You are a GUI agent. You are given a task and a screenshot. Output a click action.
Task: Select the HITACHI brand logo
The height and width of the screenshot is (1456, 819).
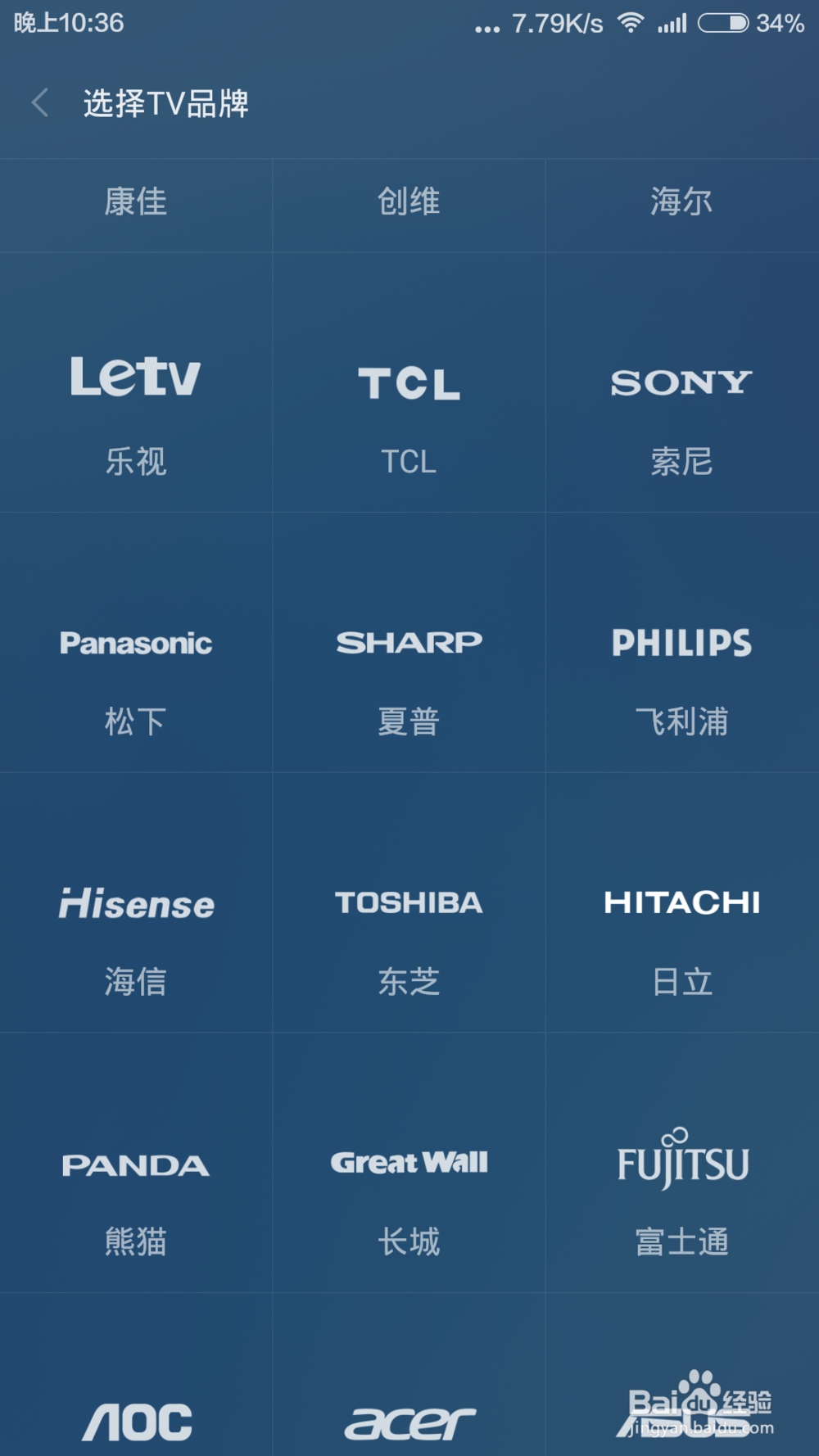[681, 902]
